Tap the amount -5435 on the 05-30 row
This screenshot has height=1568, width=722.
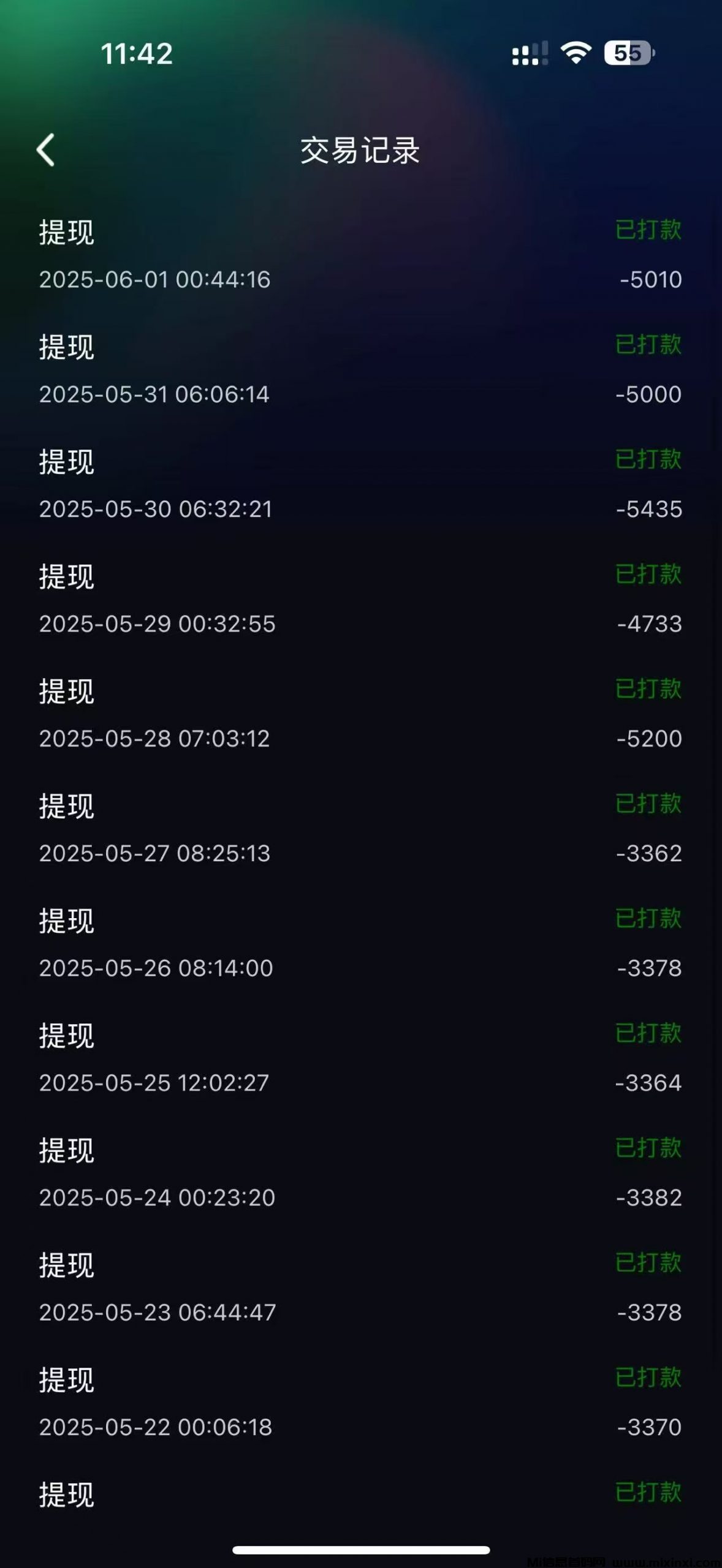[650, 508]
